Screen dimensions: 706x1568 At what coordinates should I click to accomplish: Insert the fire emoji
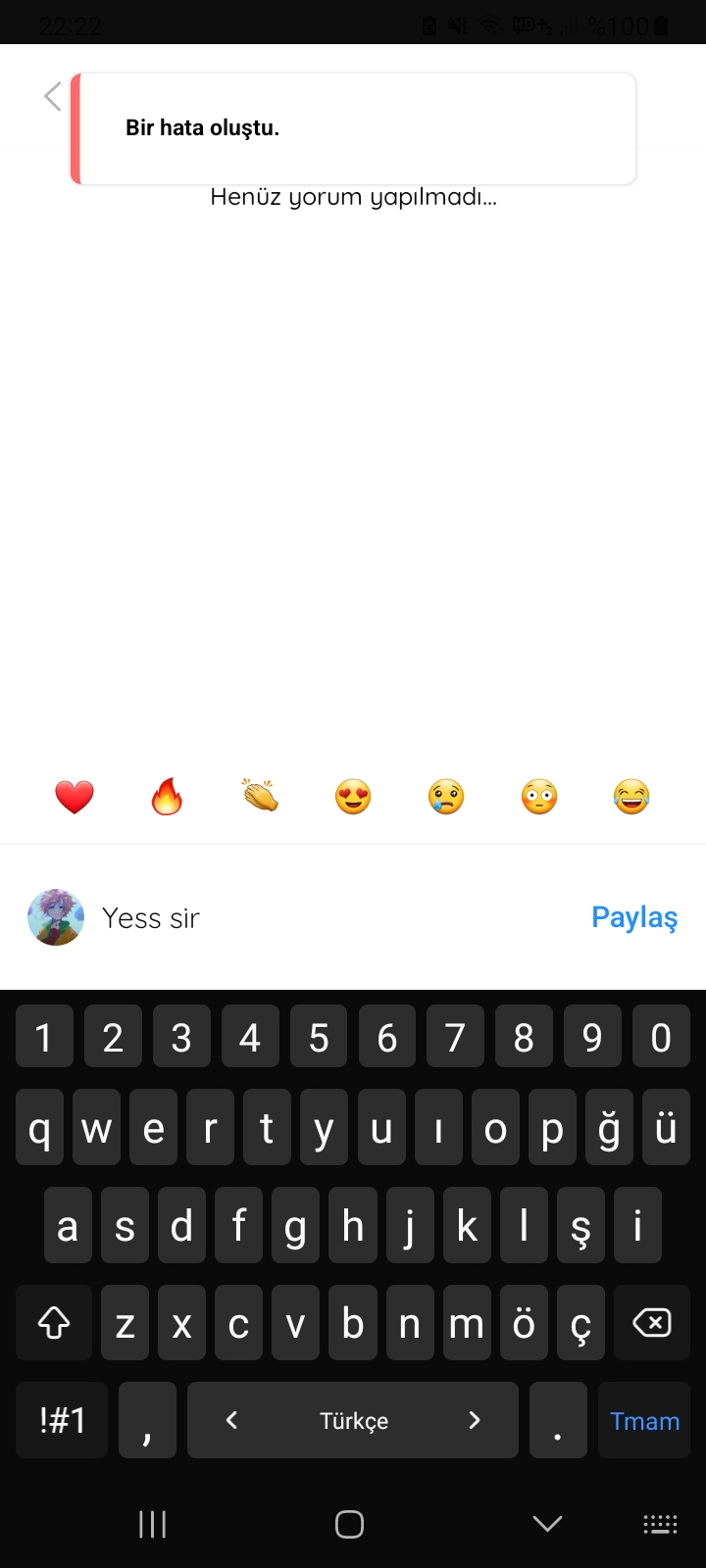point(167,797)
